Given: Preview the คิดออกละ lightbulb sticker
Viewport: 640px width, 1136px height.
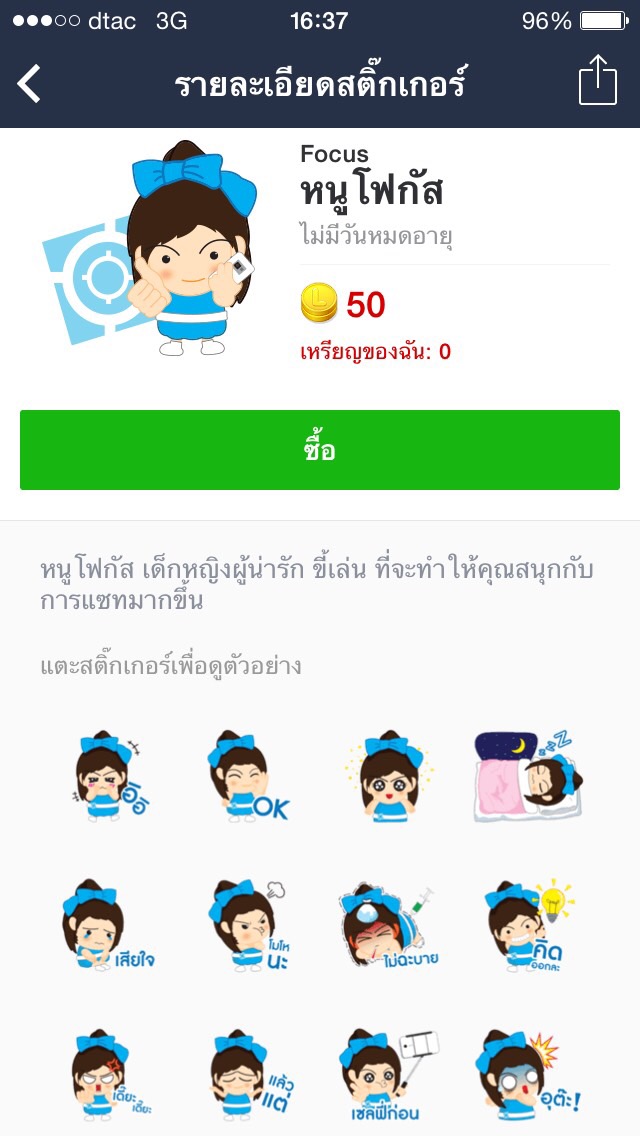Looking at the screenshot, I should [x=526, y=926].
